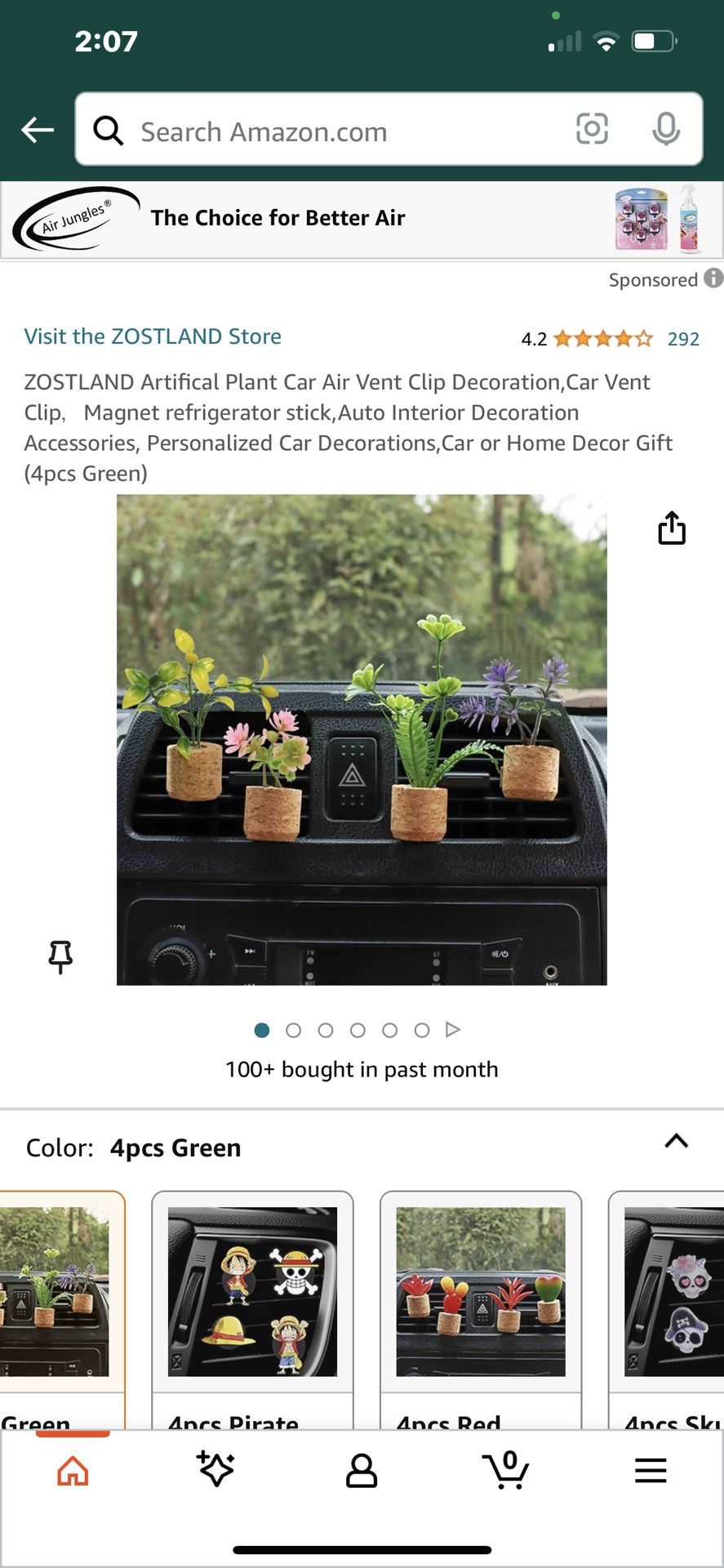Start voice search with microphone

tap(666, 129)
